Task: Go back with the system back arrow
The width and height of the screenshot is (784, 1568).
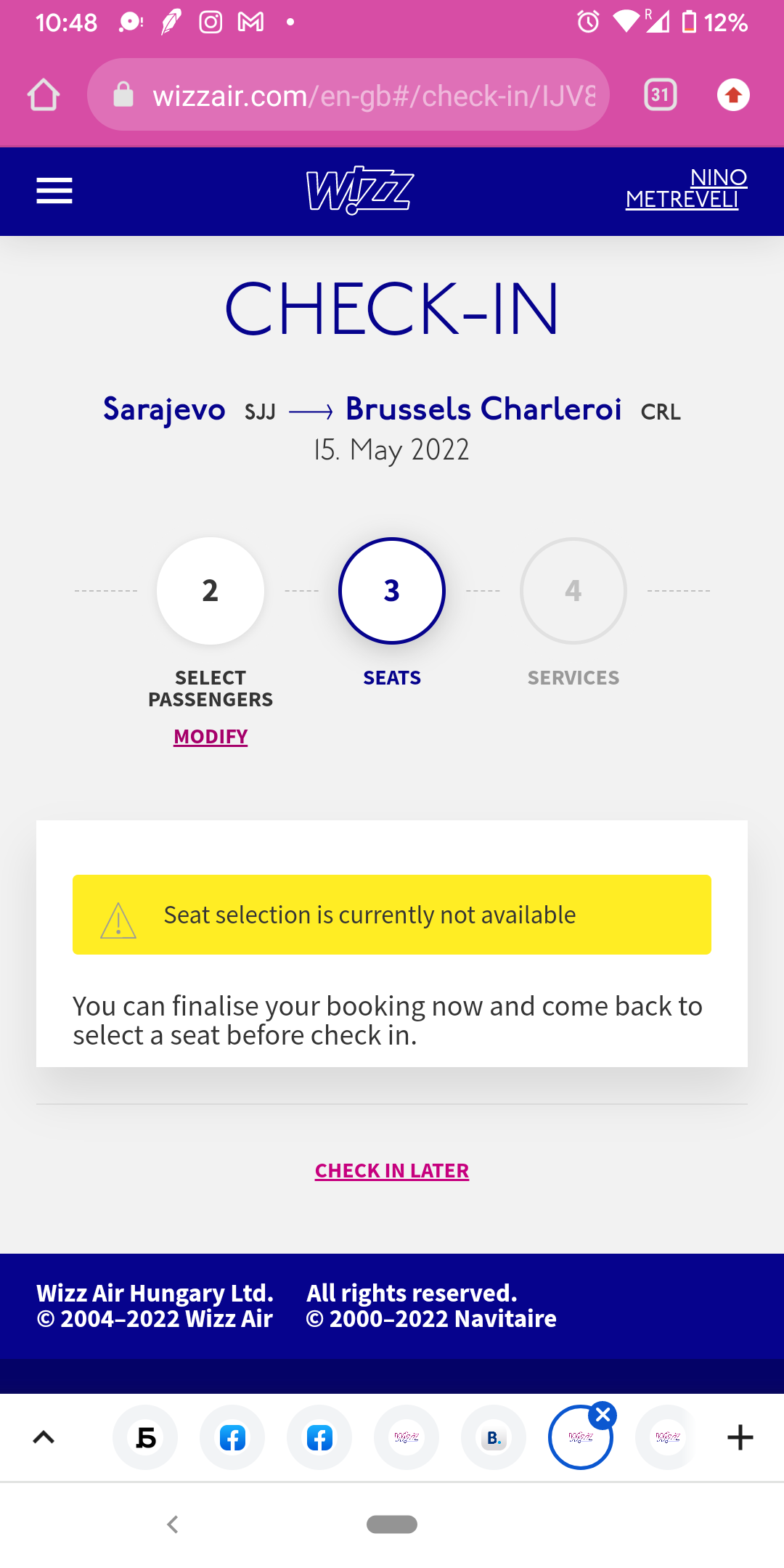Action: (173, 1524)
